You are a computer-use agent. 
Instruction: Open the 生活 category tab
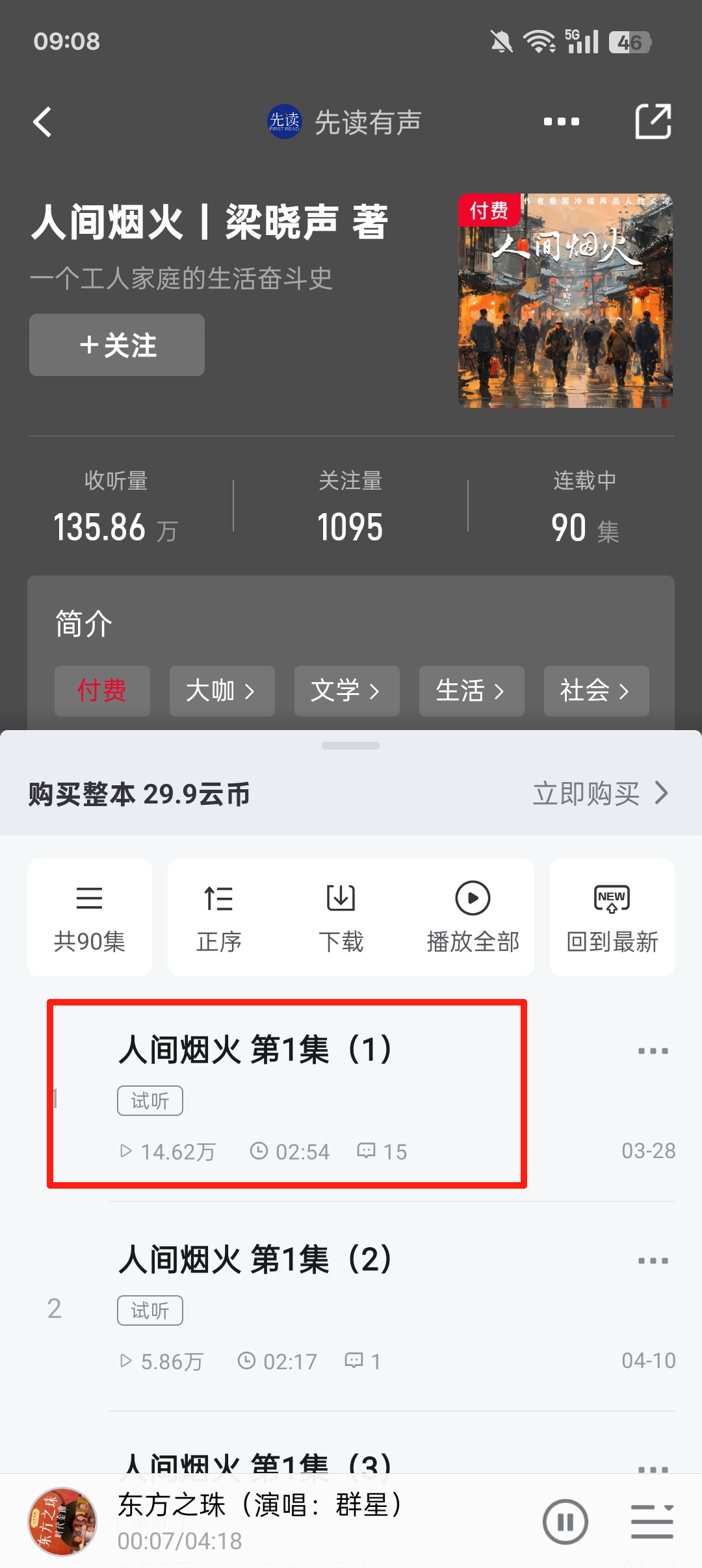coord(471,691)
